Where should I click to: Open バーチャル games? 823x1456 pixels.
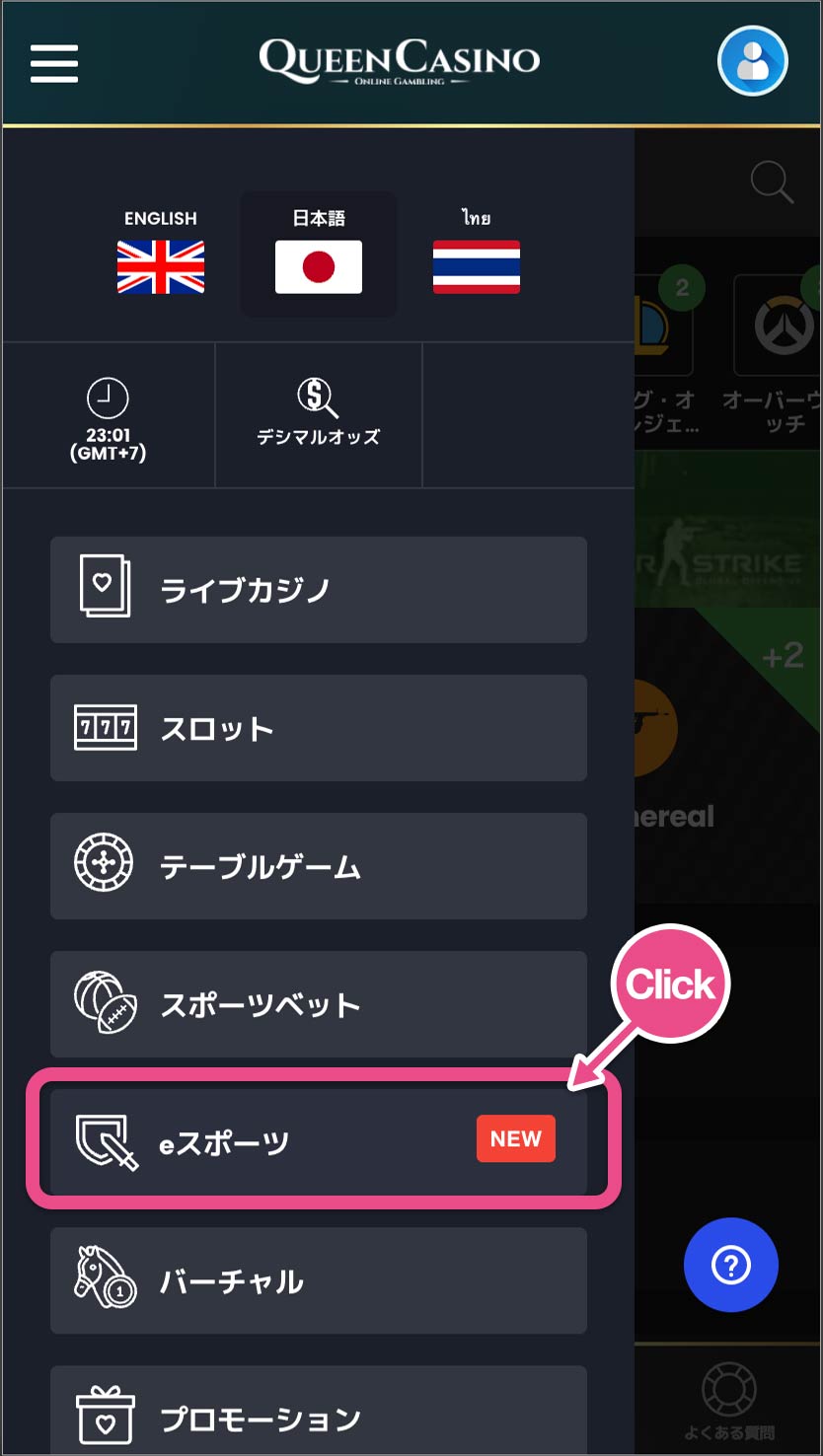[318, 1280]
